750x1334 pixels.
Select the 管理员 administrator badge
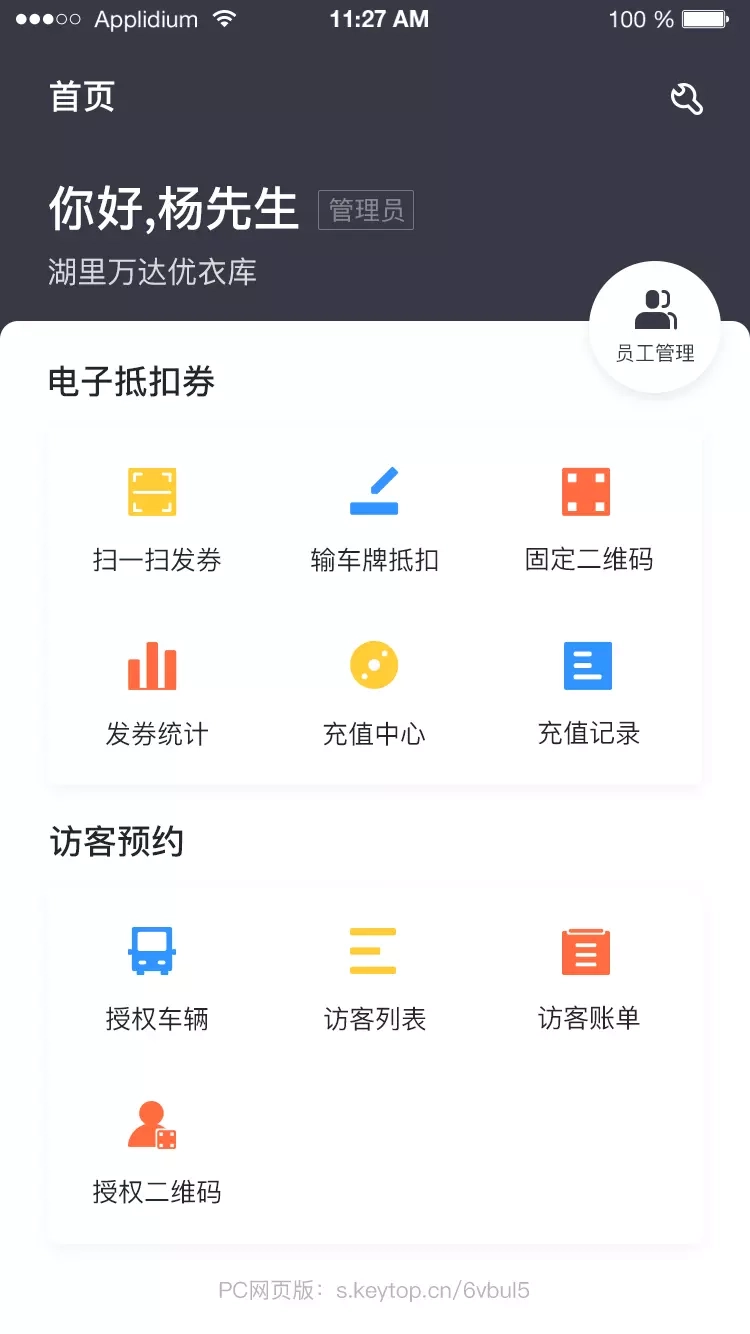(x=366, y=210)
